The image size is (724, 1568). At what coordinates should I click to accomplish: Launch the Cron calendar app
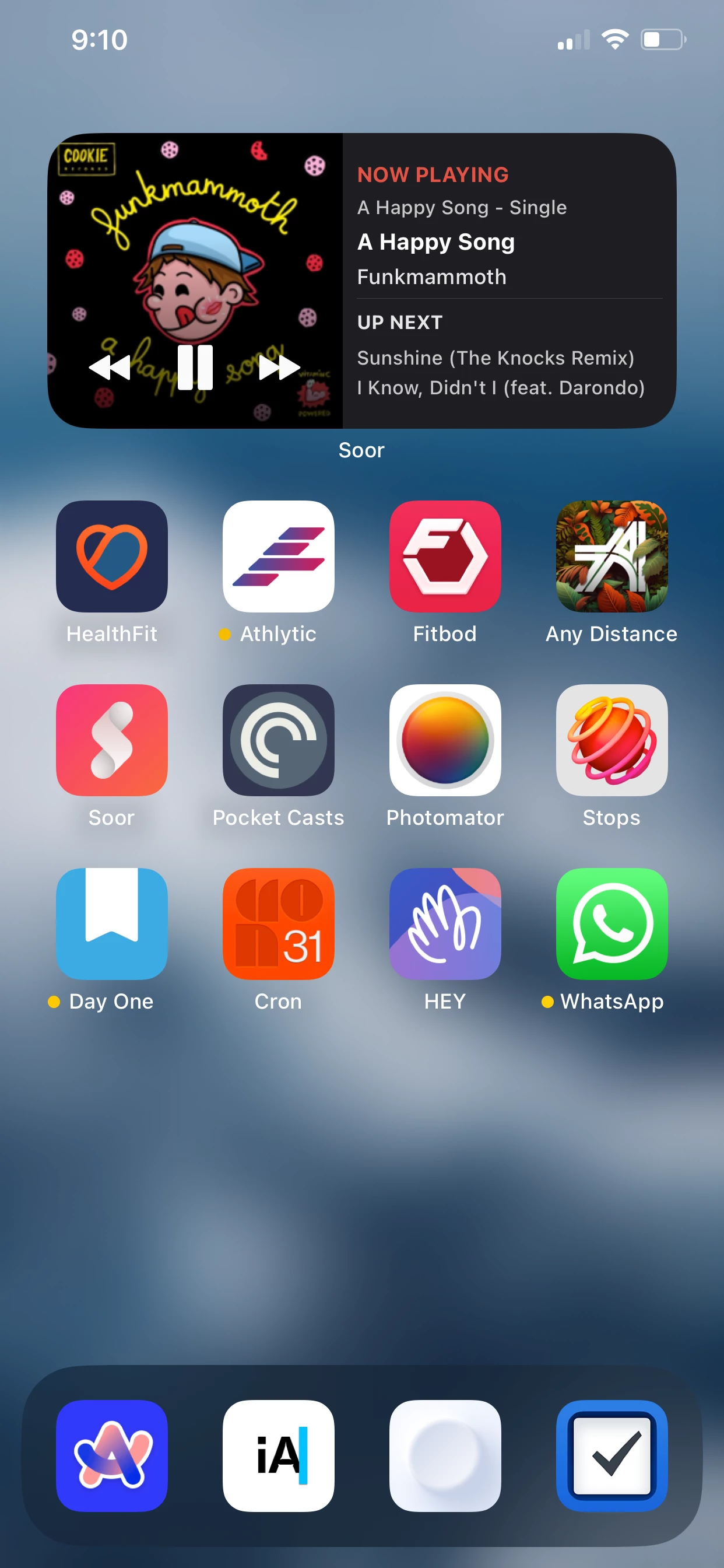(278, 923)
